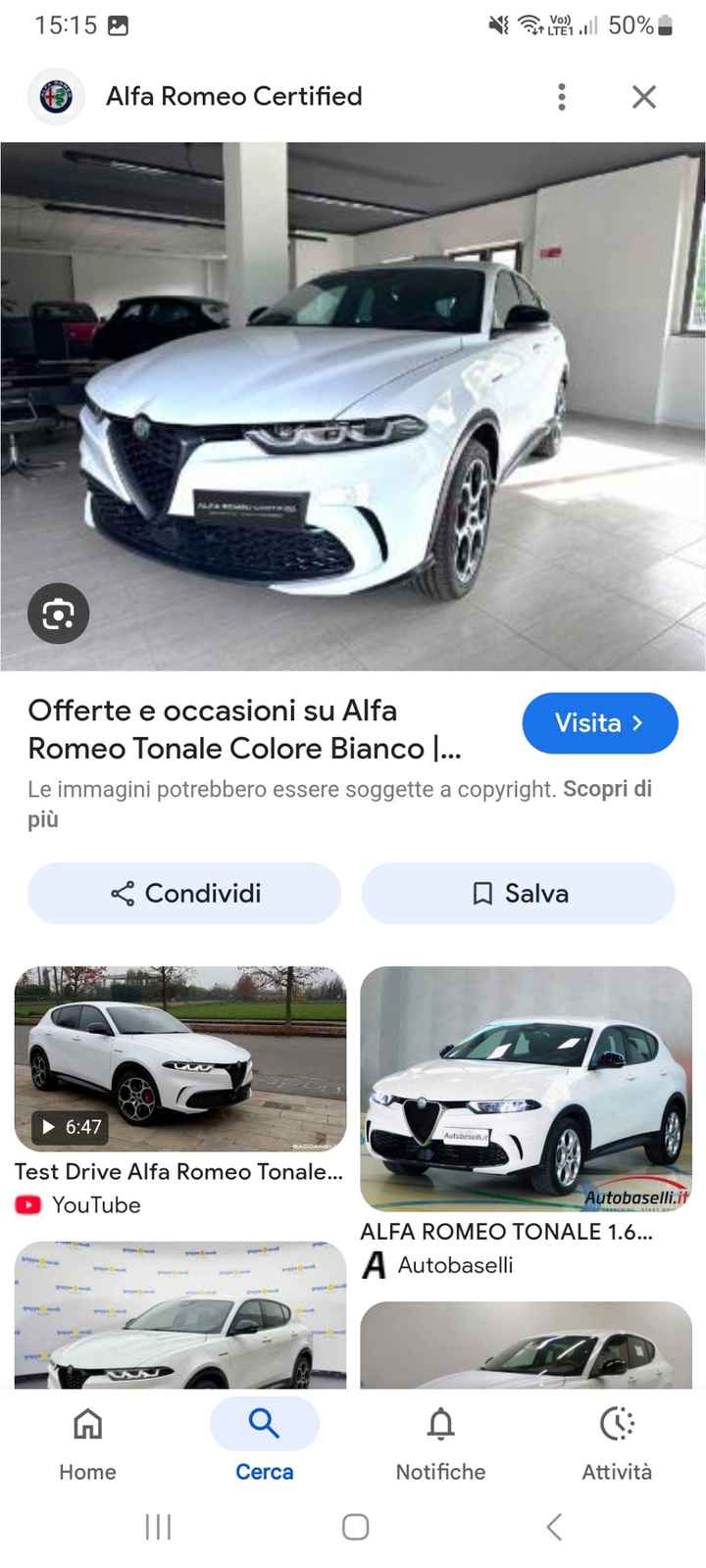This screenshot has height=1568, width=706.
Task: Open the Test Drive Alfa Romeo Tonale video link
Action: point(176,1171)
